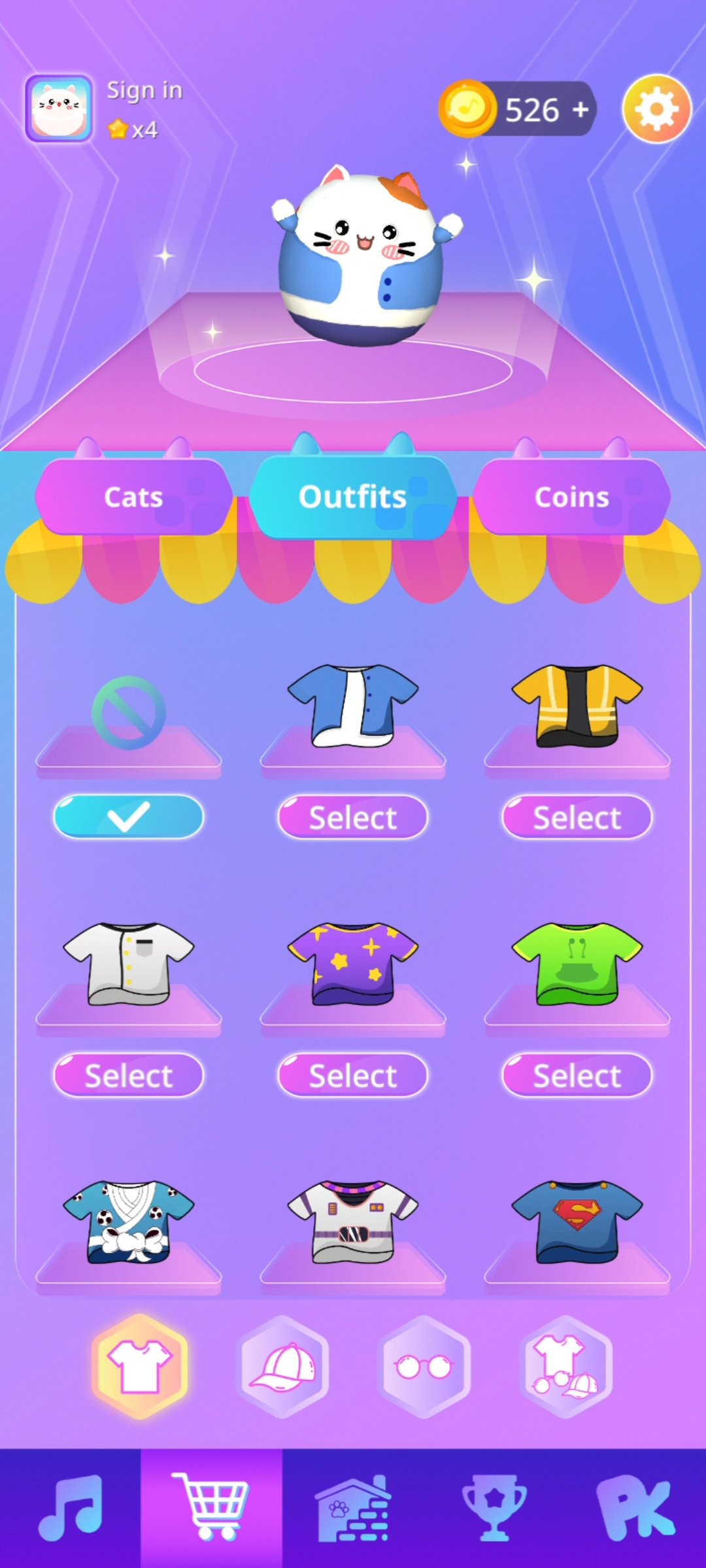
Task: Select the green frog shirt outfit
Action: pos(577,1075)
